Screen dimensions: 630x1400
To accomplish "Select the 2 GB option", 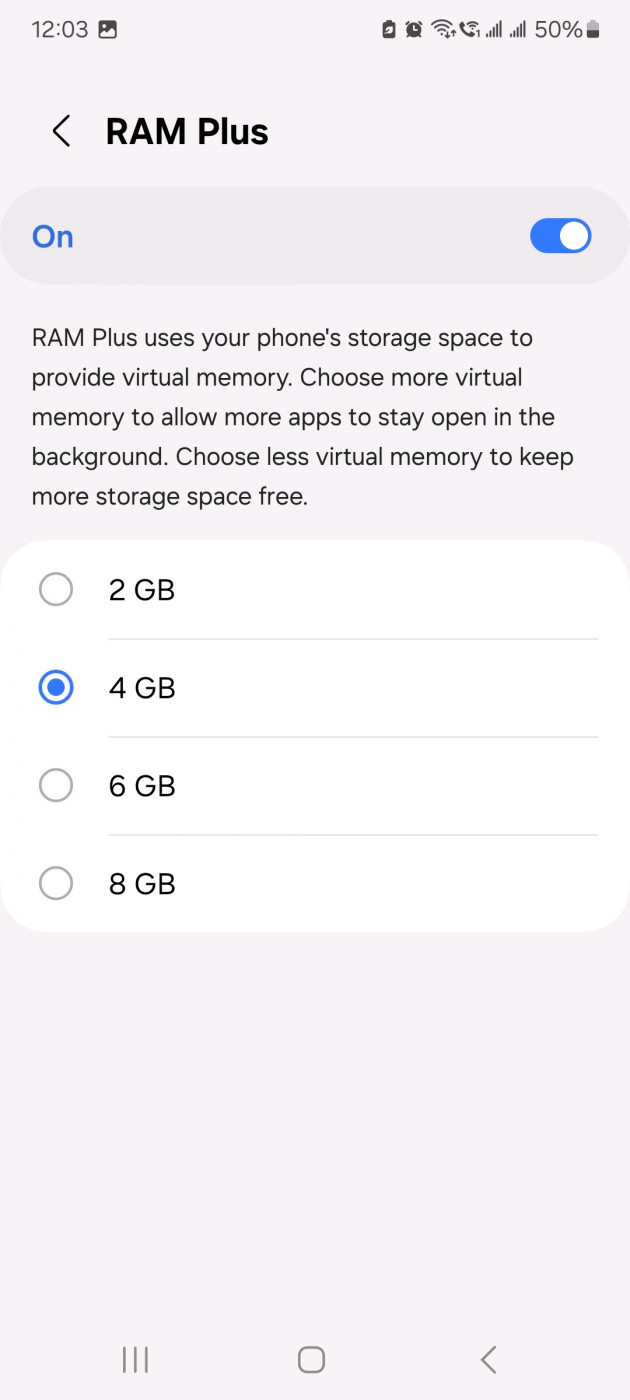I will point(315,590).
